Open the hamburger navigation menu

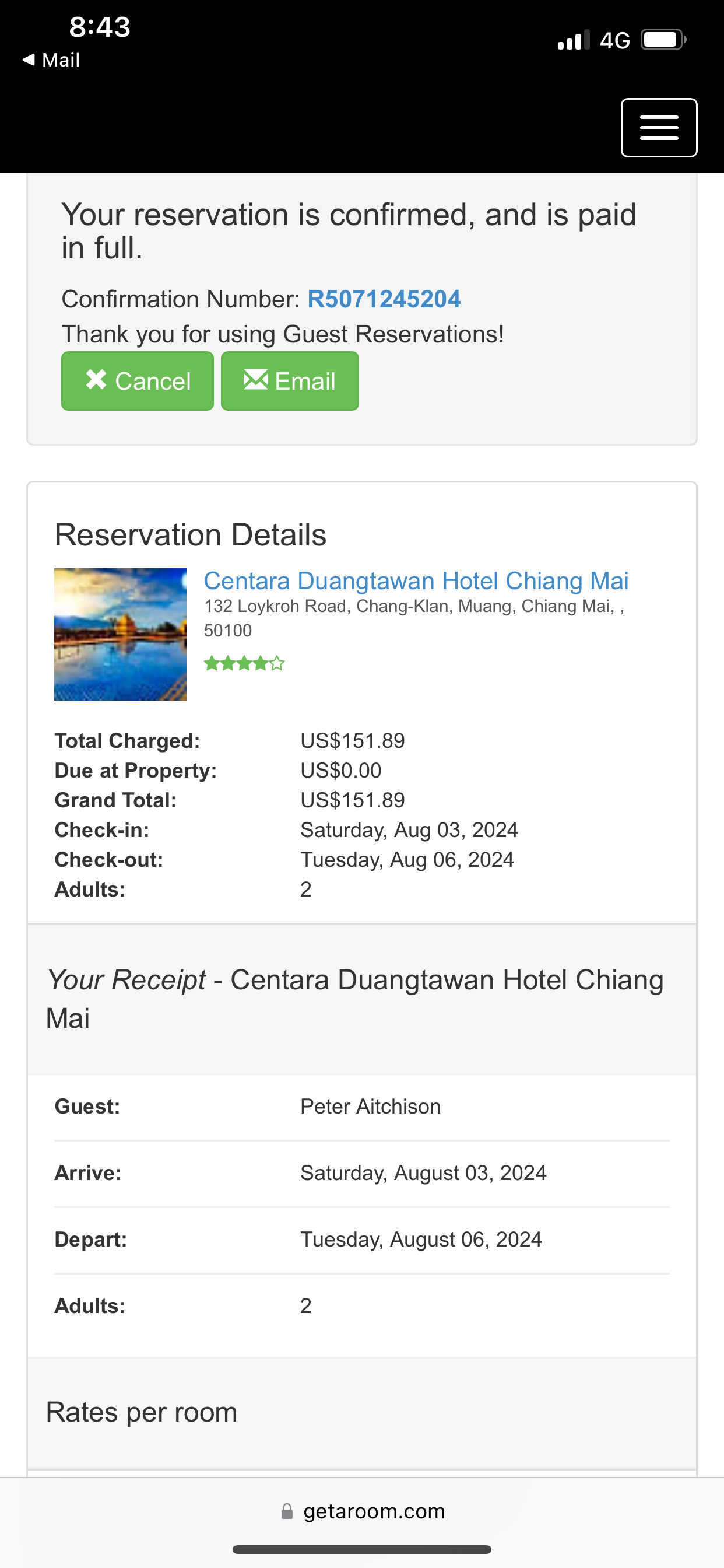coord(659,128)
